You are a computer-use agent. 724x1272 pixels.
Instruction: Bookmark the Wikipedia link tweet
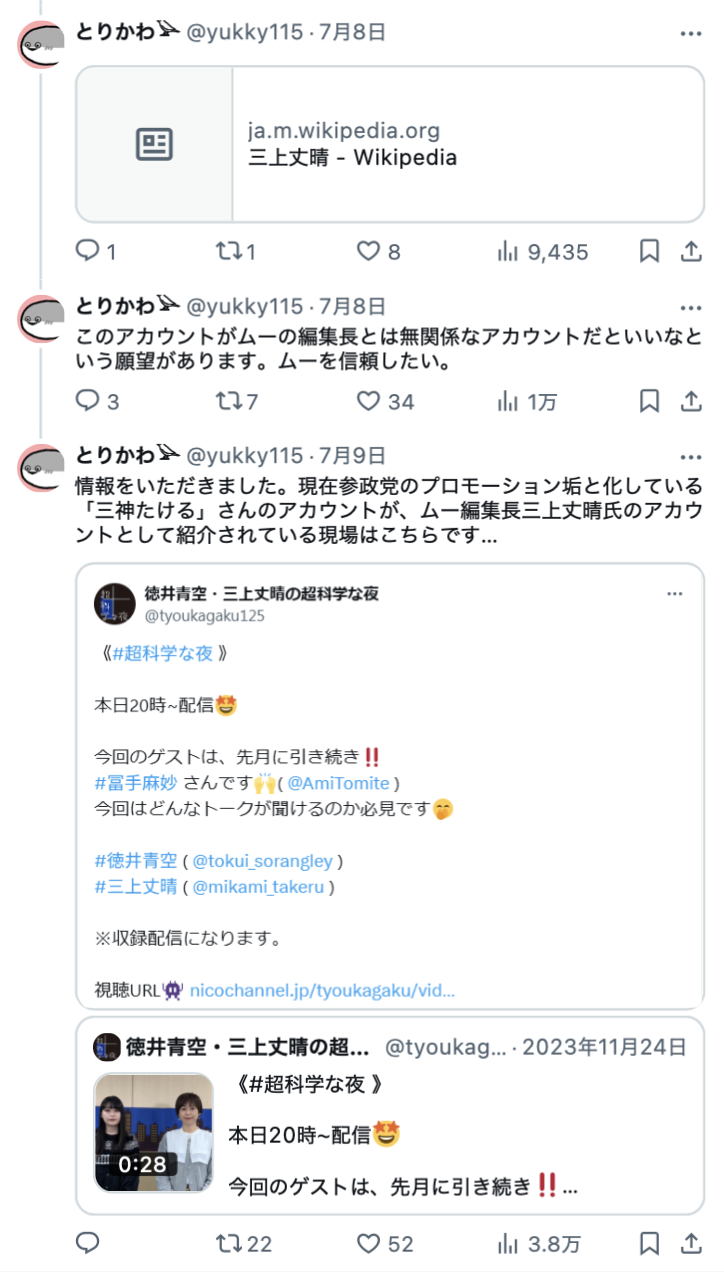(x=649, y=252)
